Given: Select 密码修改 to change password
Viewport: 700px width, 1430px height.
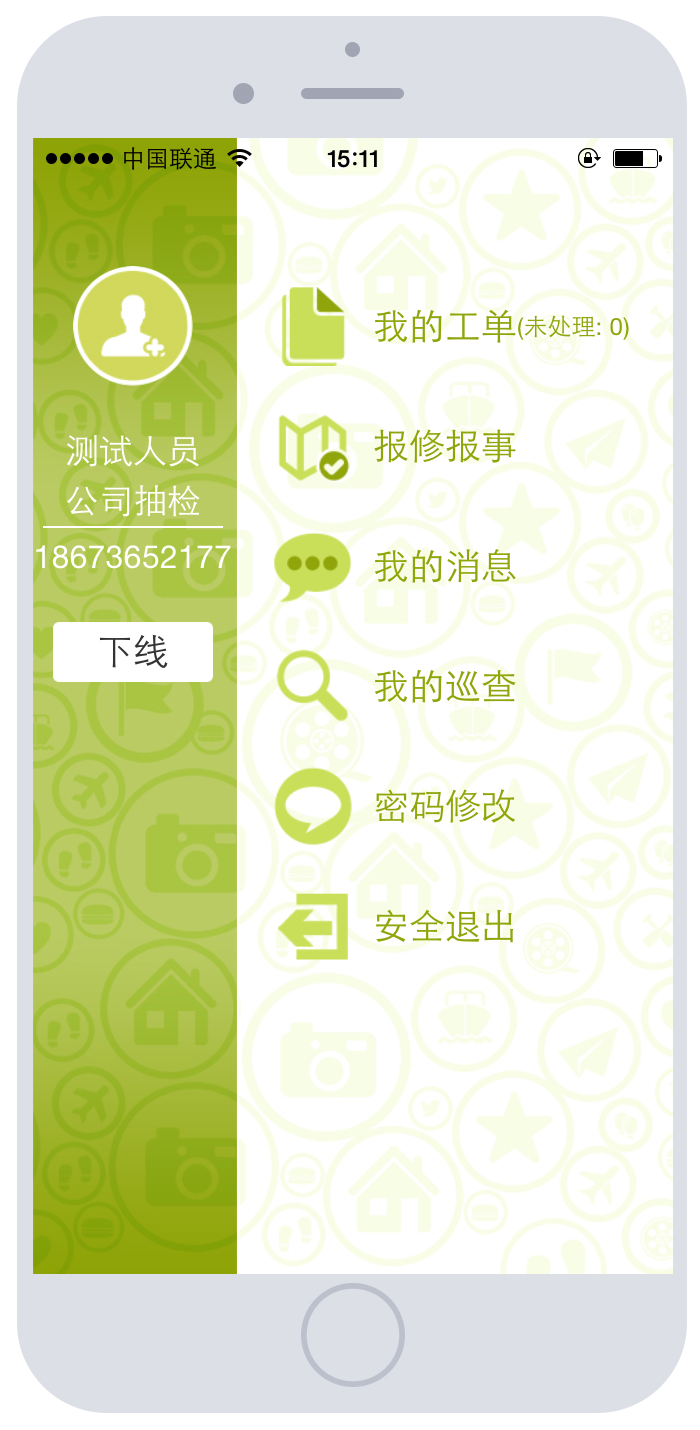Looking at the screenshot, I should 444,807.
